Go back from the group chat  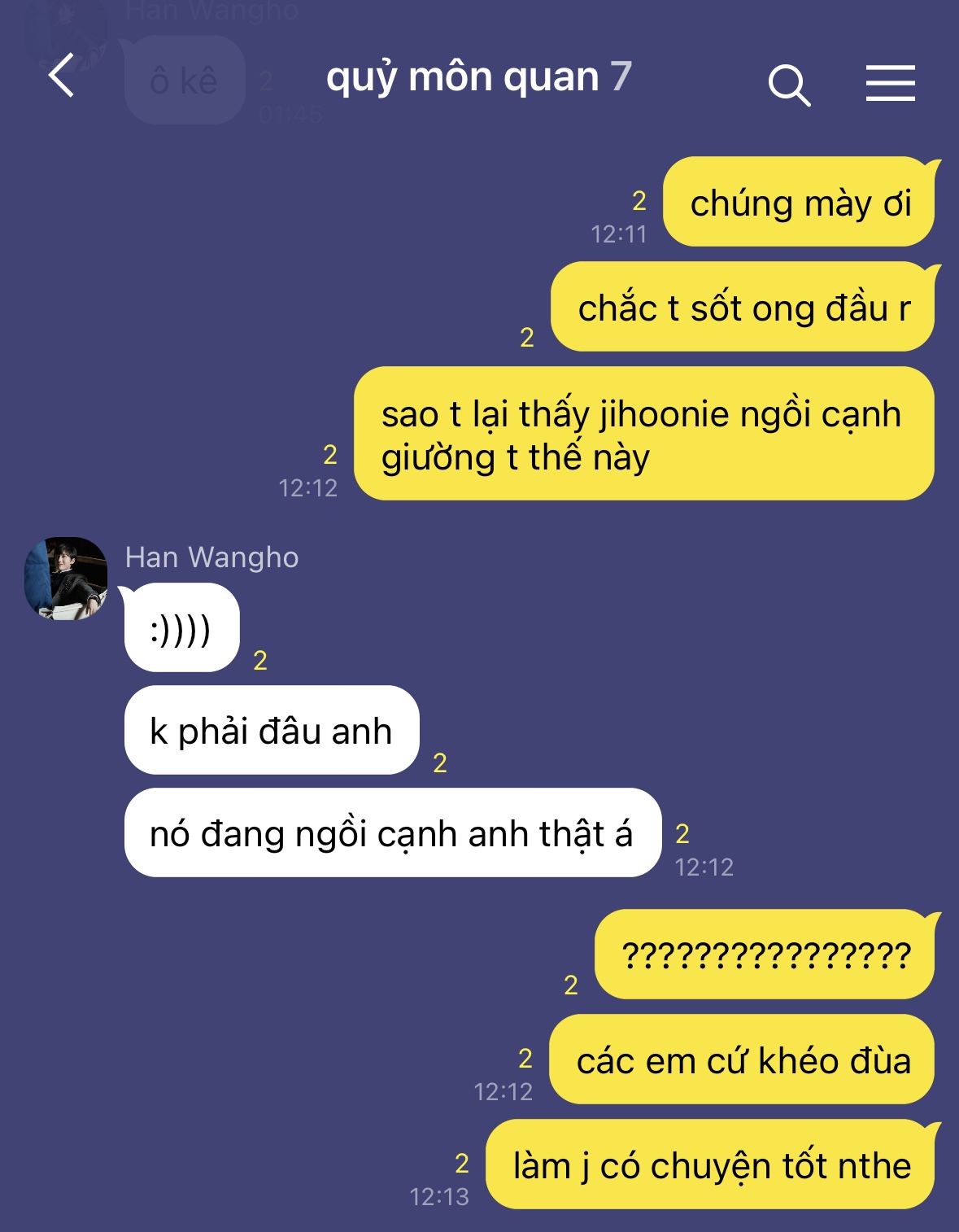click(x=62, y=76)
